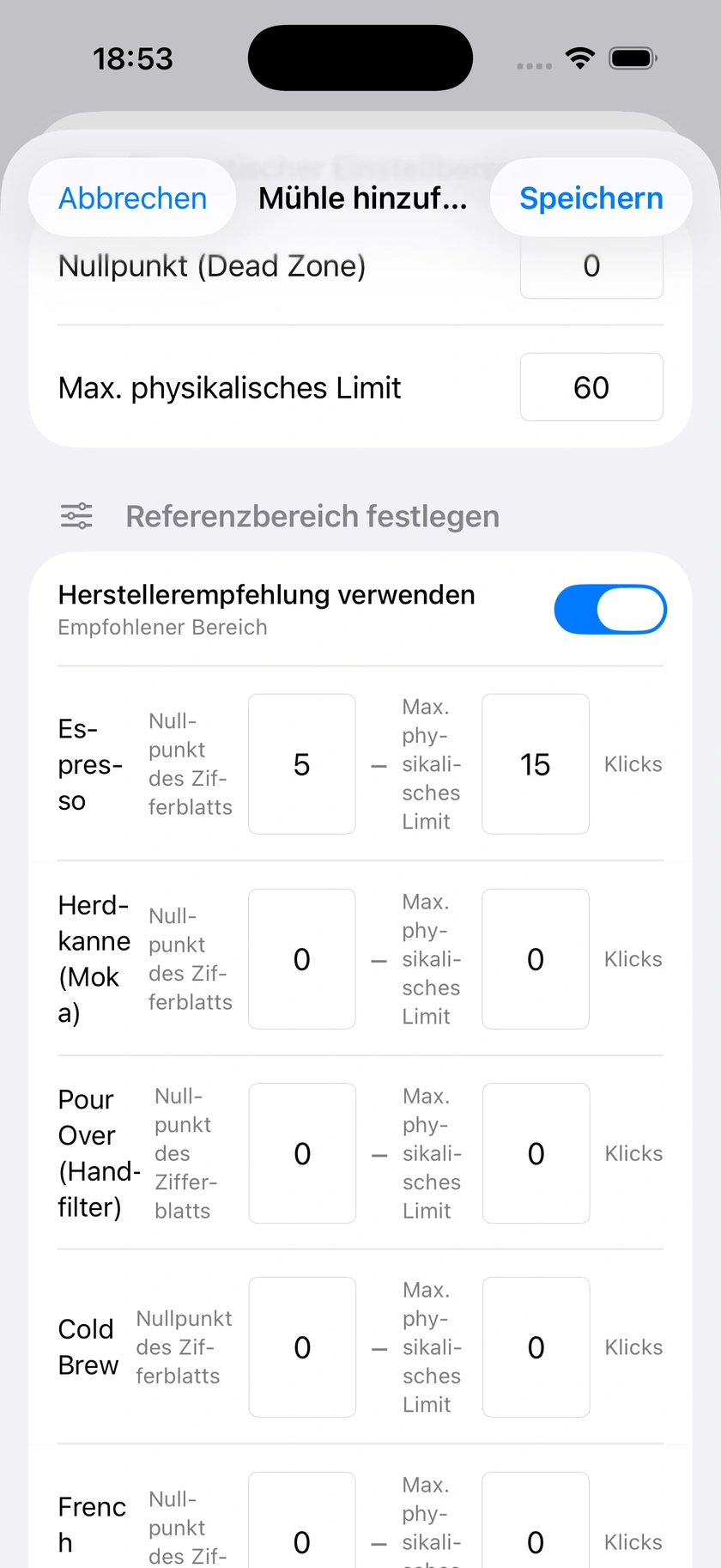Toggle off Herstellerempfehlung verwenden
This screenshot has height=1568, width=721.
click(x=610, y=610)
